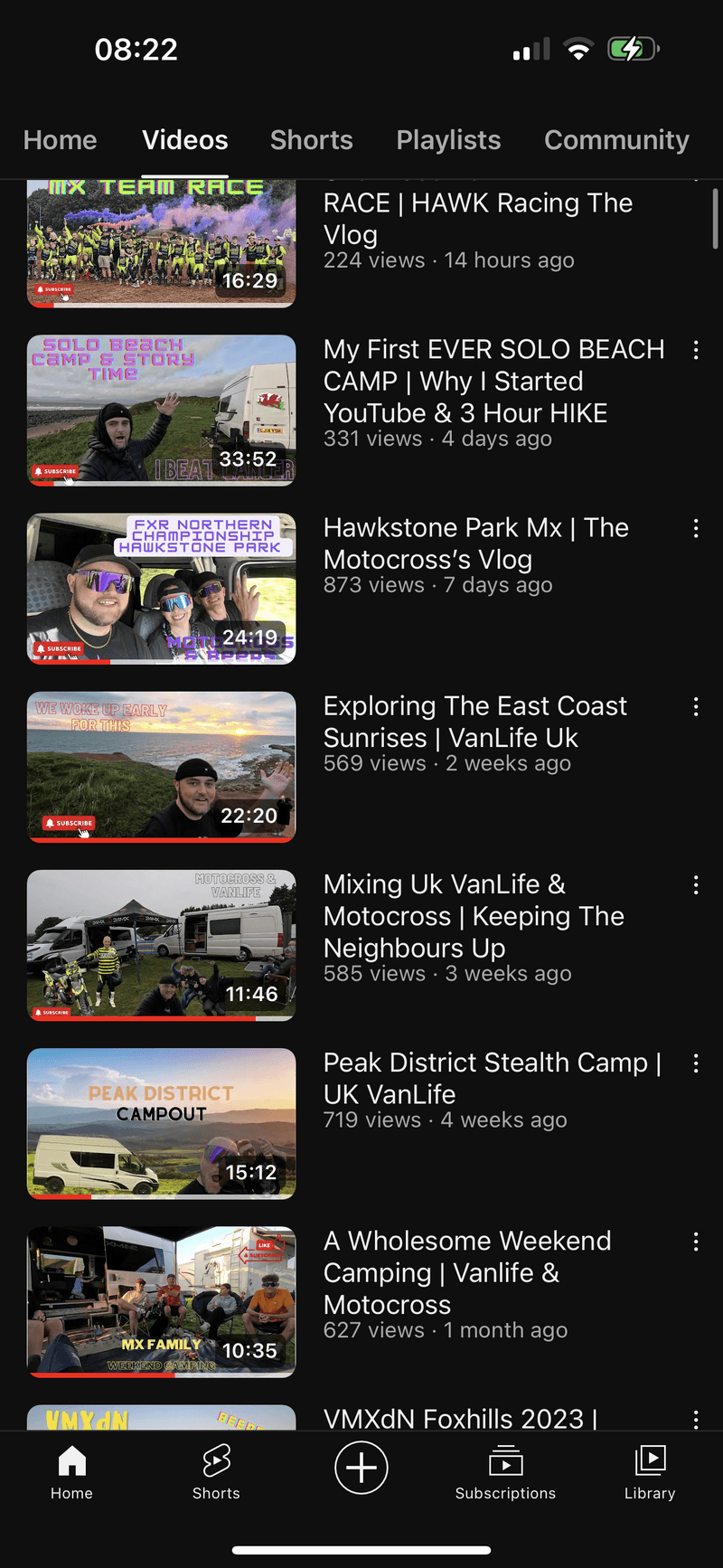This screenshot has height=1568, width=723.
Task: Open options for Peak District Stealth Camp
Action: tap(696, 1063)
